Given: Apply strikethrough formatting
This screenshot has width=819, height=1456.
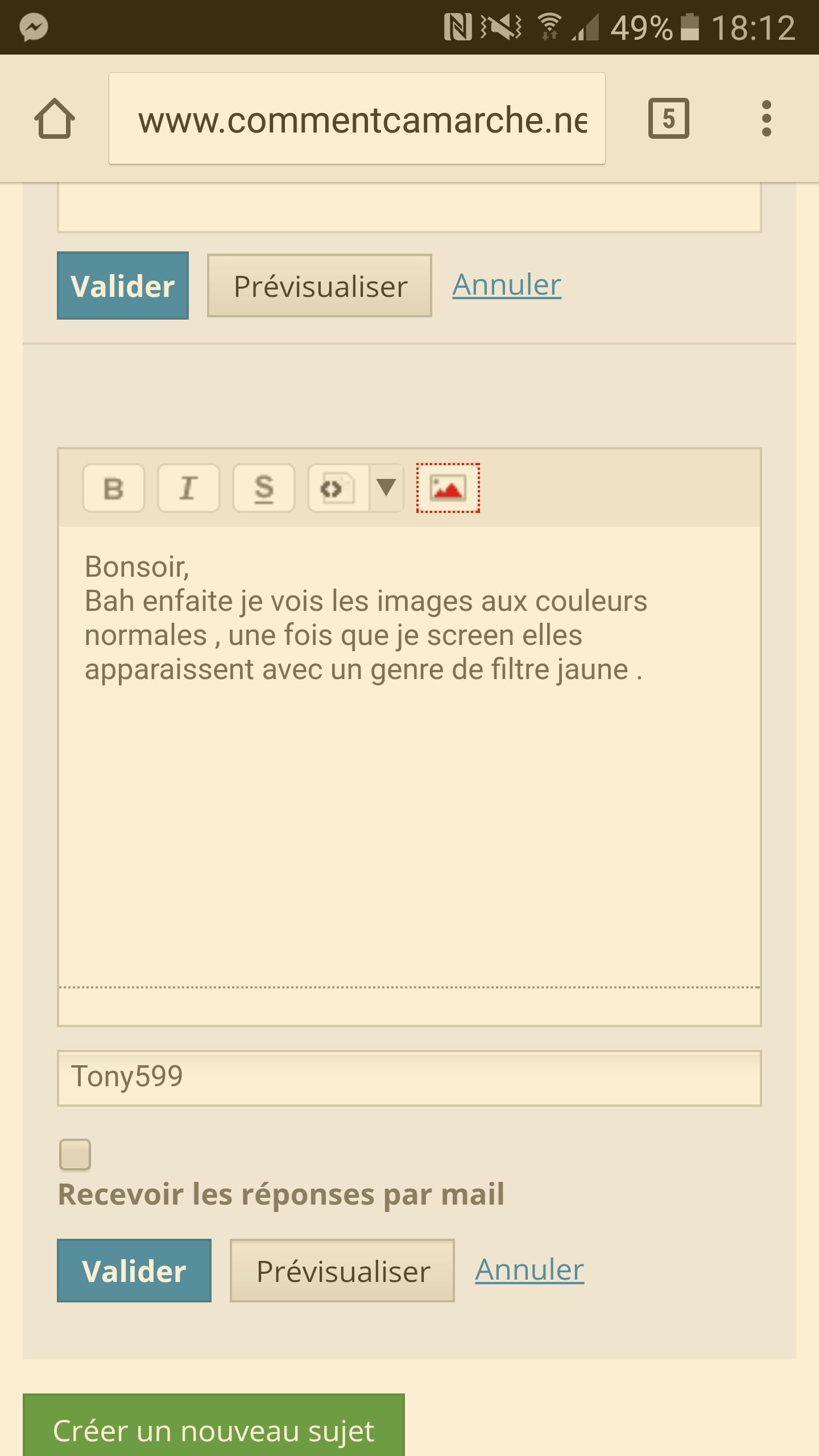Looking at the screenshot, I should click(x=263, y=488).
